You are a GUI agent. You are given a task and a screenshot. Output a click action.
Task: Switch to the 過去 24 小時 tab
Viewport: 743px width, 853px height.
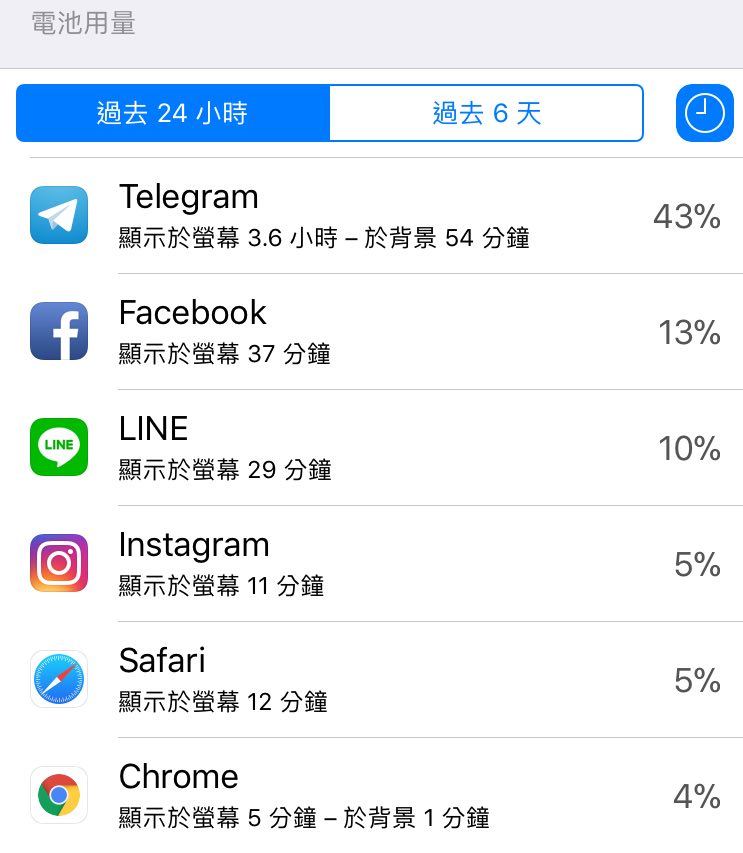(172, 113)
